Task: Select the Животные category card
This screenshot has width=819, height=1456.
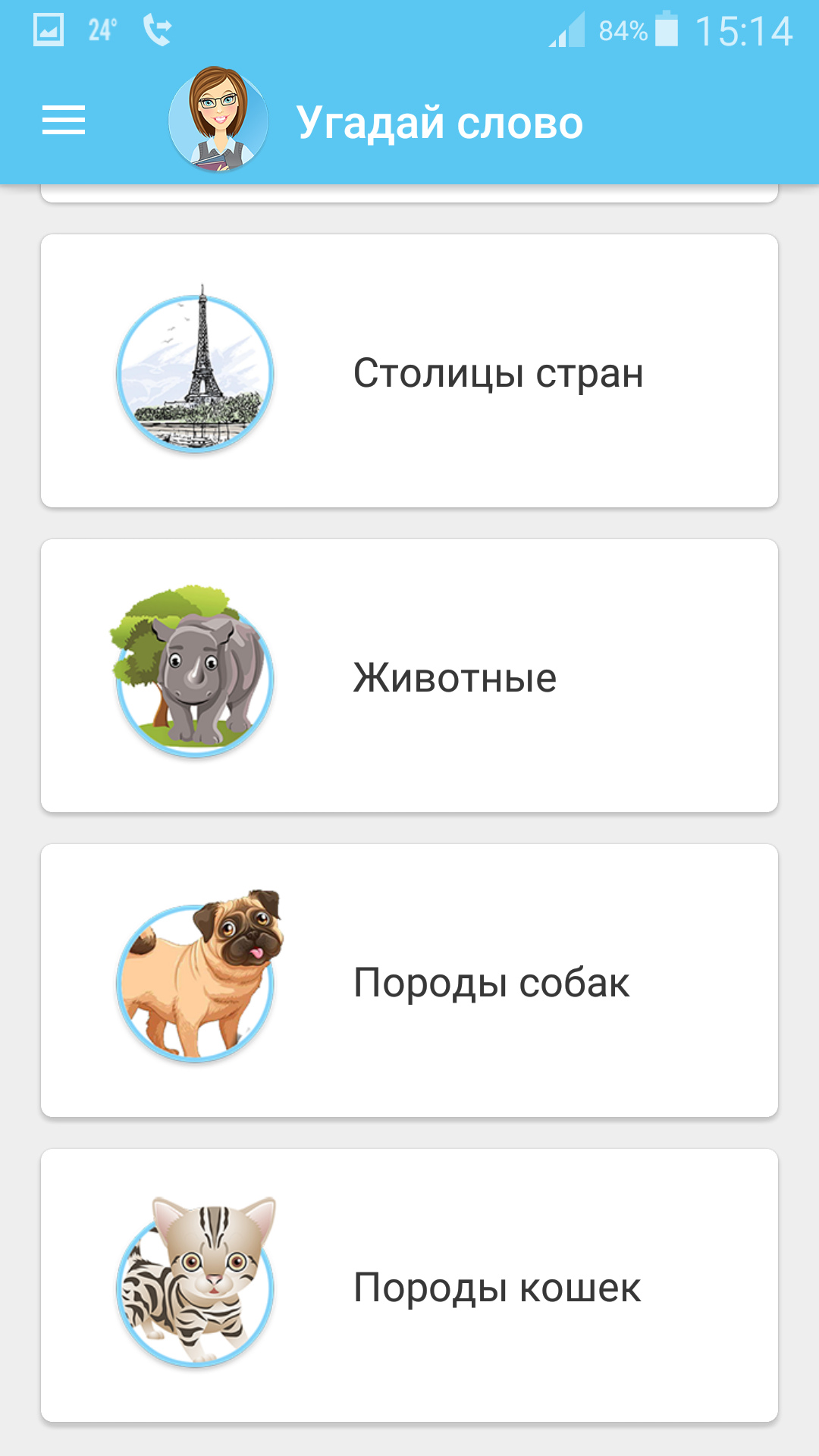Action: pos(409,676)
